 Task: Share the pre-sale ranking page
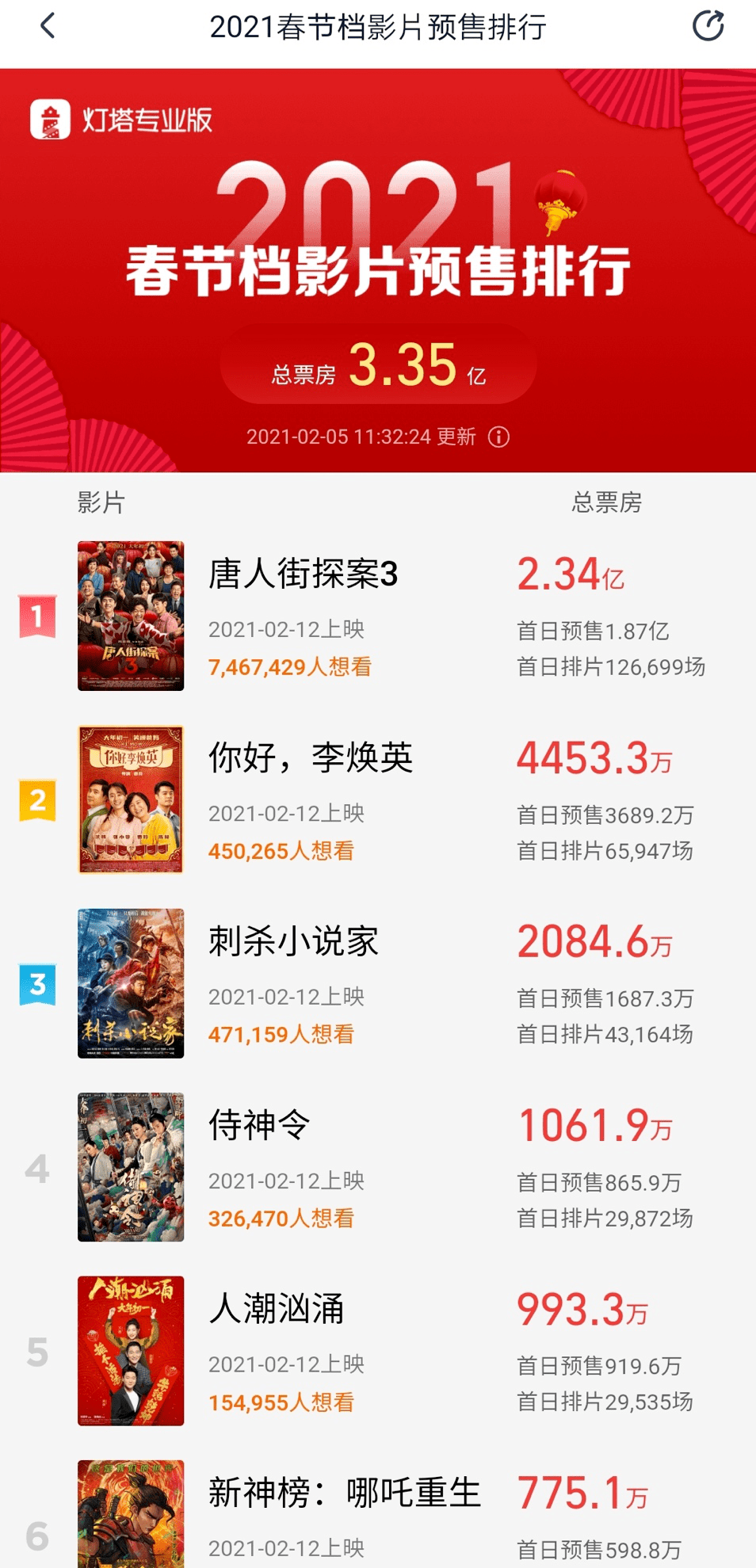(708, 26)
